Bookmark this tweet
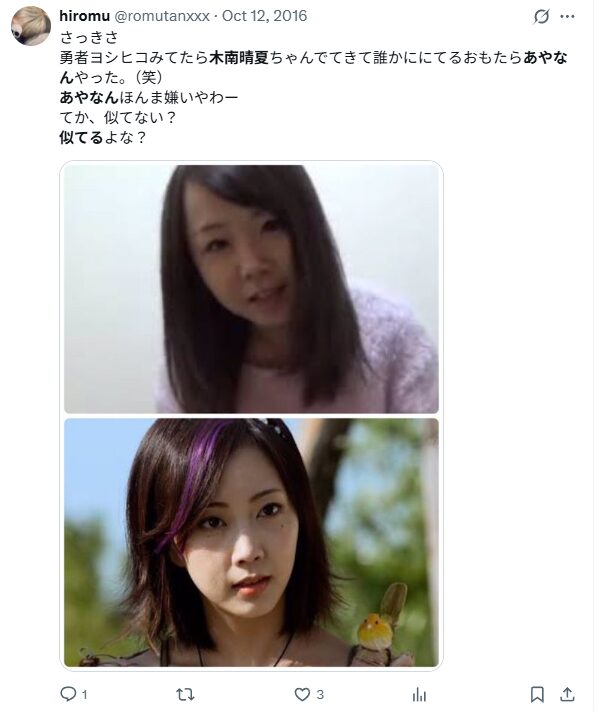Image resolution: width=600 pixels, height=711 pixels. click(x=538, y=693)
